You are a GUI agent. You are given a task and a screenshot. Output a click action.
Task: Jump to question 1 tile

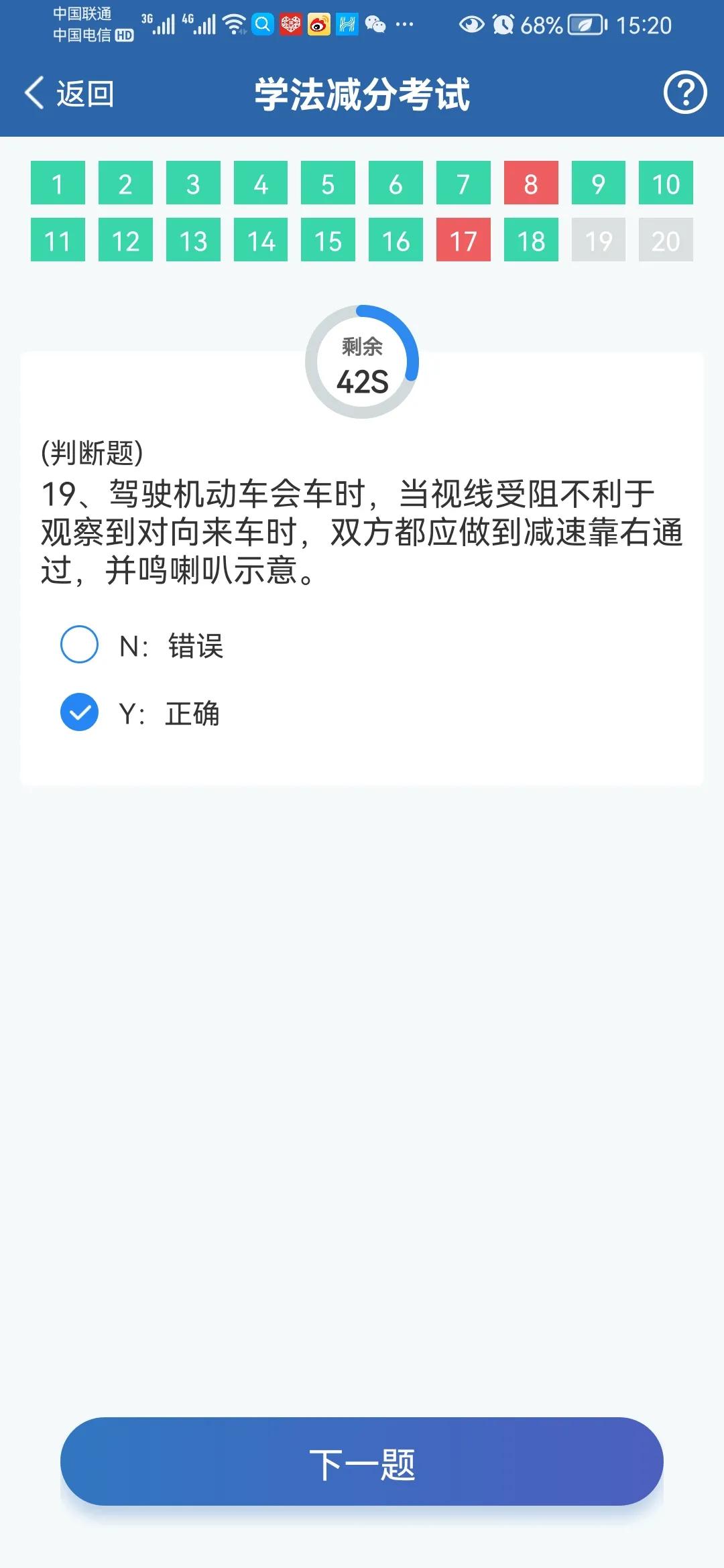(x=58, y=183)
